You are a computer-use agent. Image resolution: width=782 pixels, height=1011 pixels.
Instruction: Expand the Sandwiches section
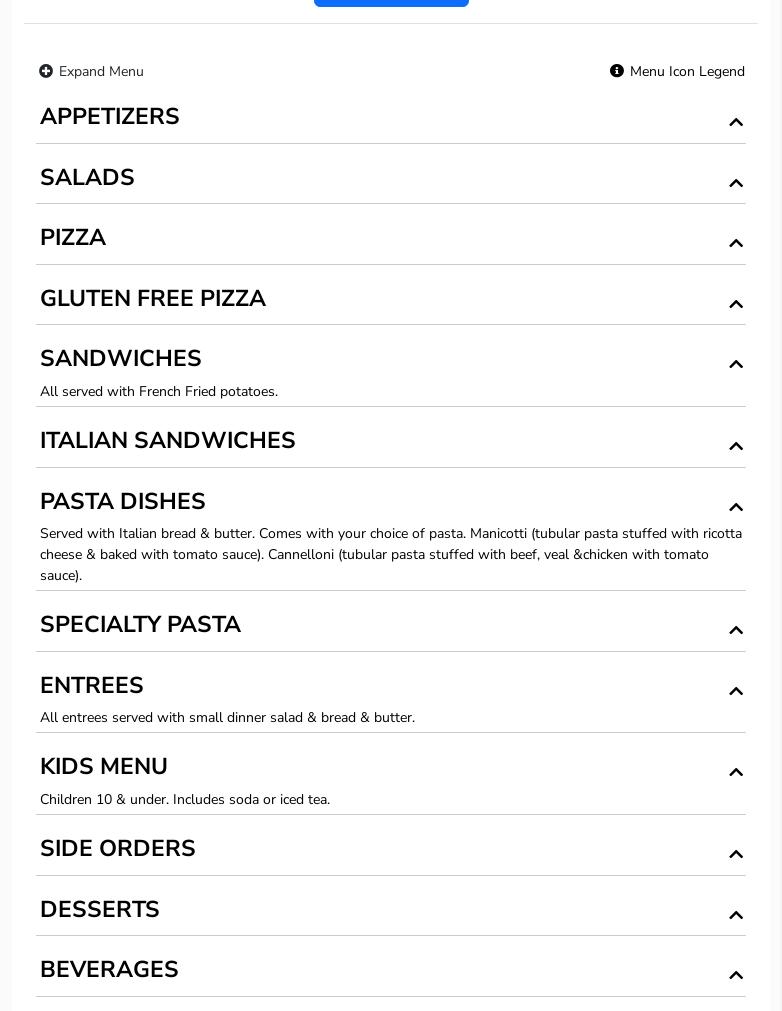(x=390, y=360)
